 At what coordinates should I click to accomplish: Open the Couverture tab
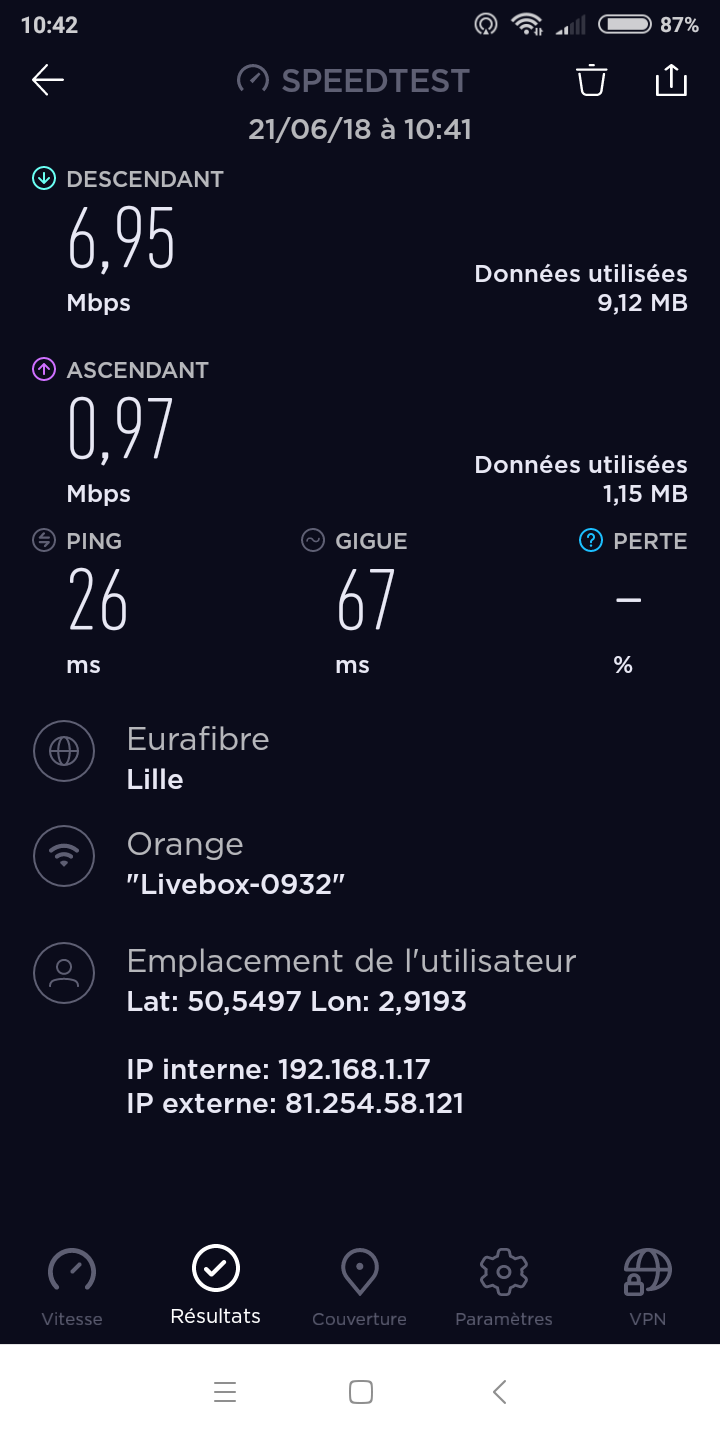click(x=359, y=1287)
